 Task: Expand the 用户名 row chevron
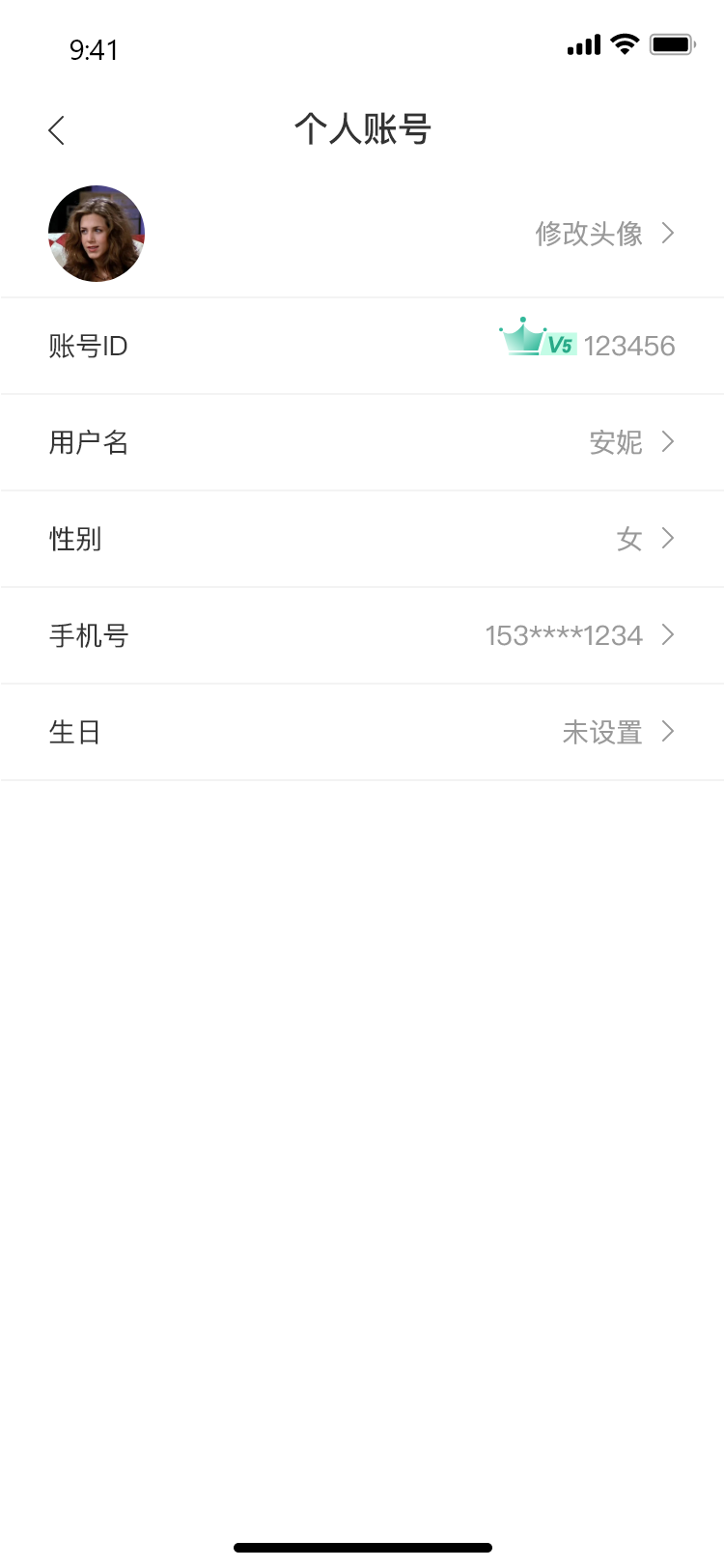[667, 441]
